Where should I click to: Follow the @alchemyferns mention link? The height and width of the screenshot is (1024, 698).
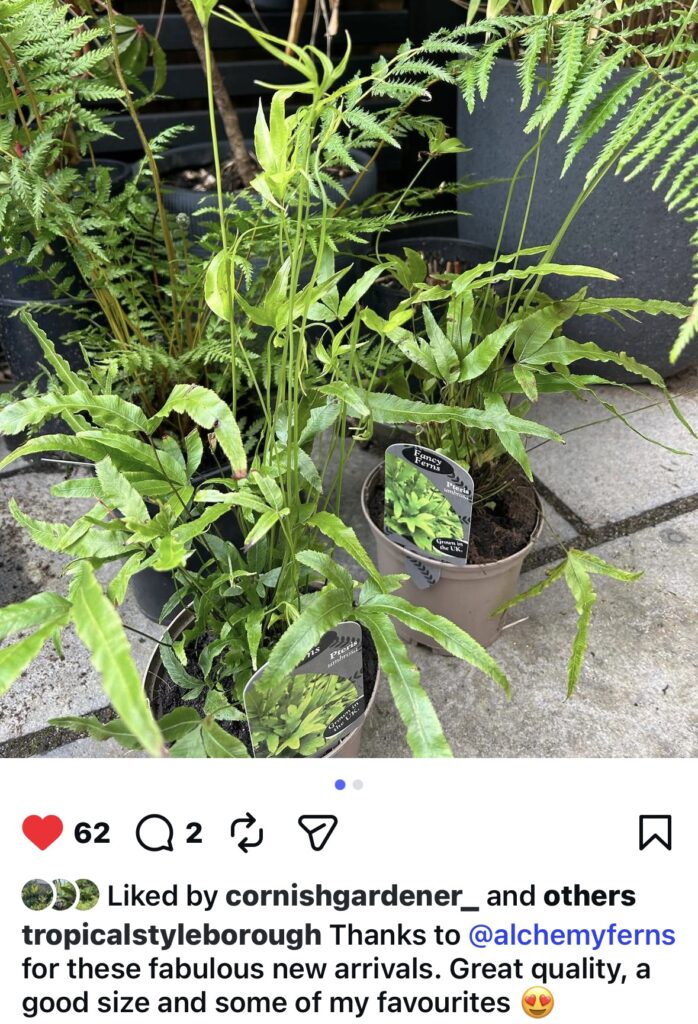(x=571, y=936)
